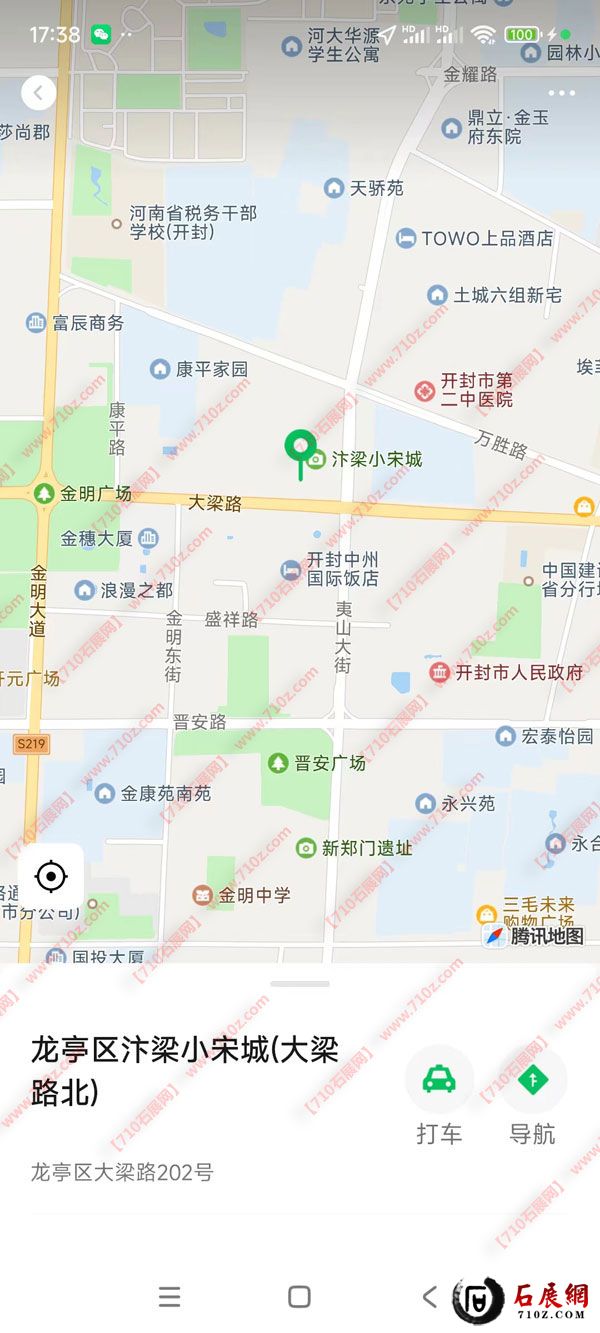Open recent apps from navigation bar

[170, 1297]
